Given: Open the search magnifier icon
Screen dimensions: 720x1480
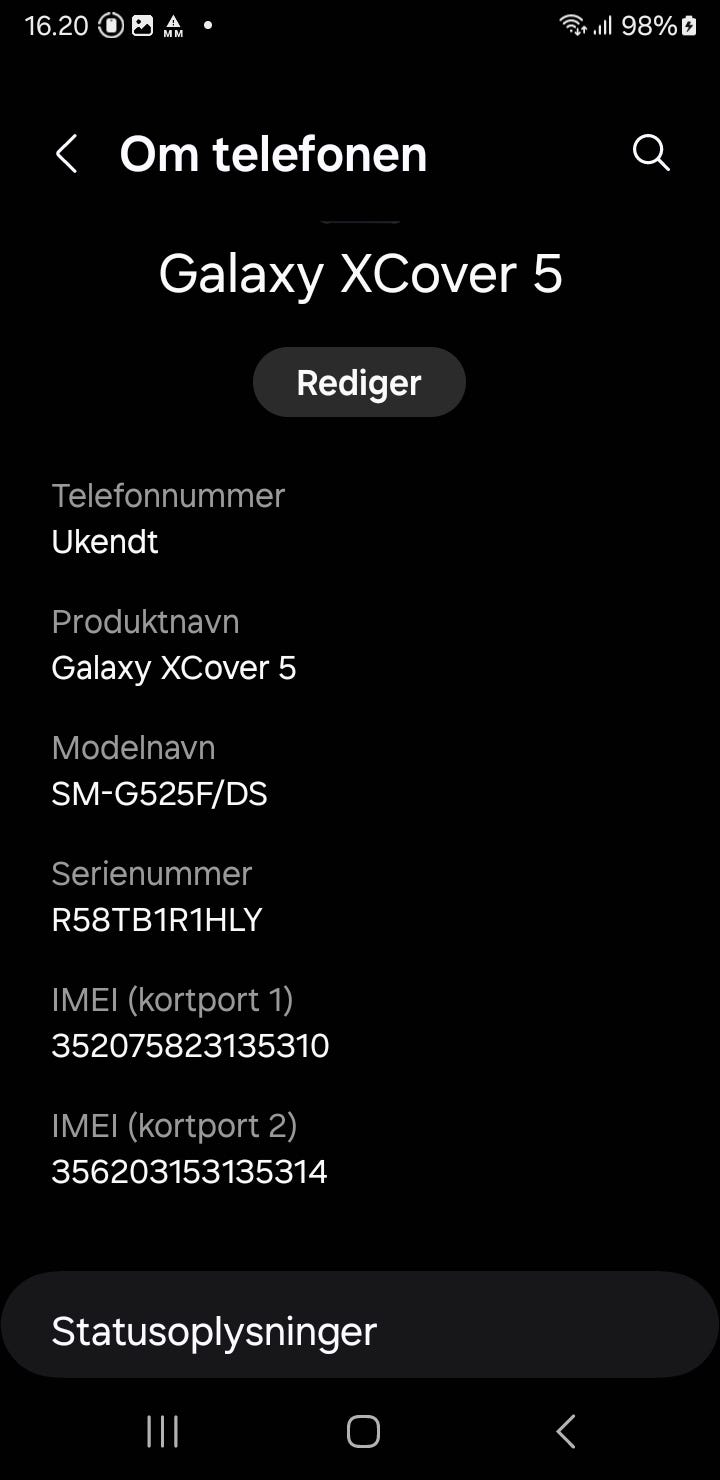Looking at the screenshot, I should coord(651,153).
